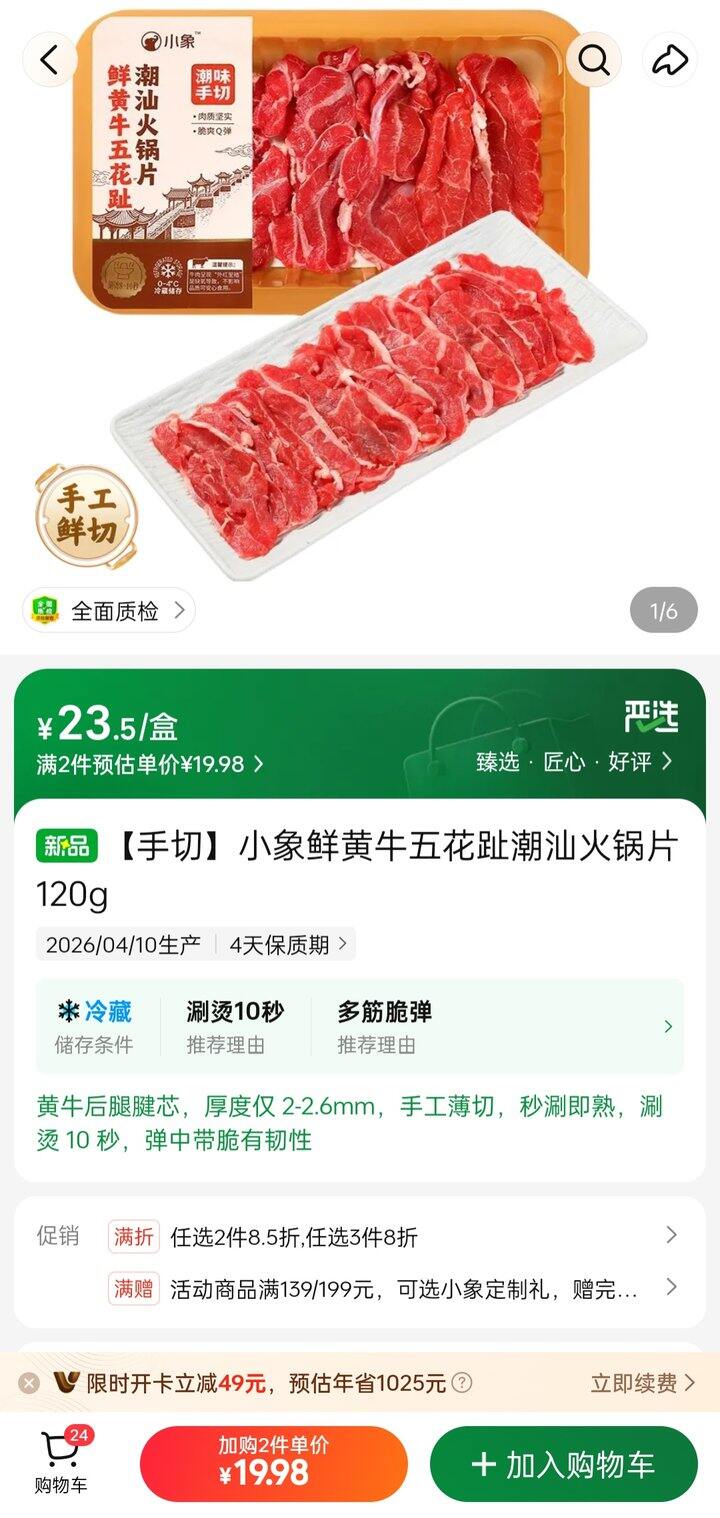Open 任选2件8.5折 promotion details
The image size is (720, 1518).
click(400, 1237)
